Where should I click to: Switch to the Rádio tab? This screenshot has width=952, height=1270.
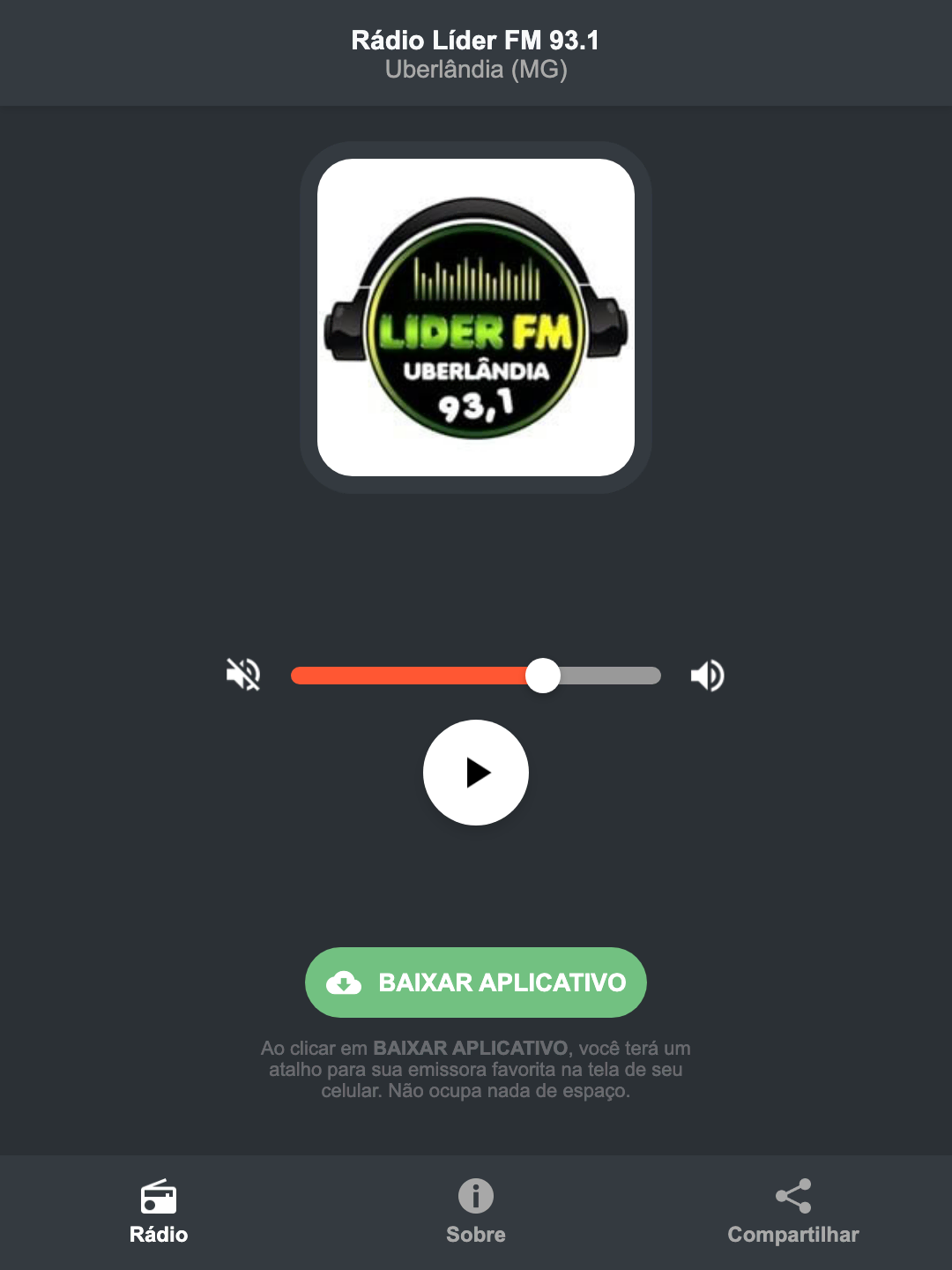160,1235
